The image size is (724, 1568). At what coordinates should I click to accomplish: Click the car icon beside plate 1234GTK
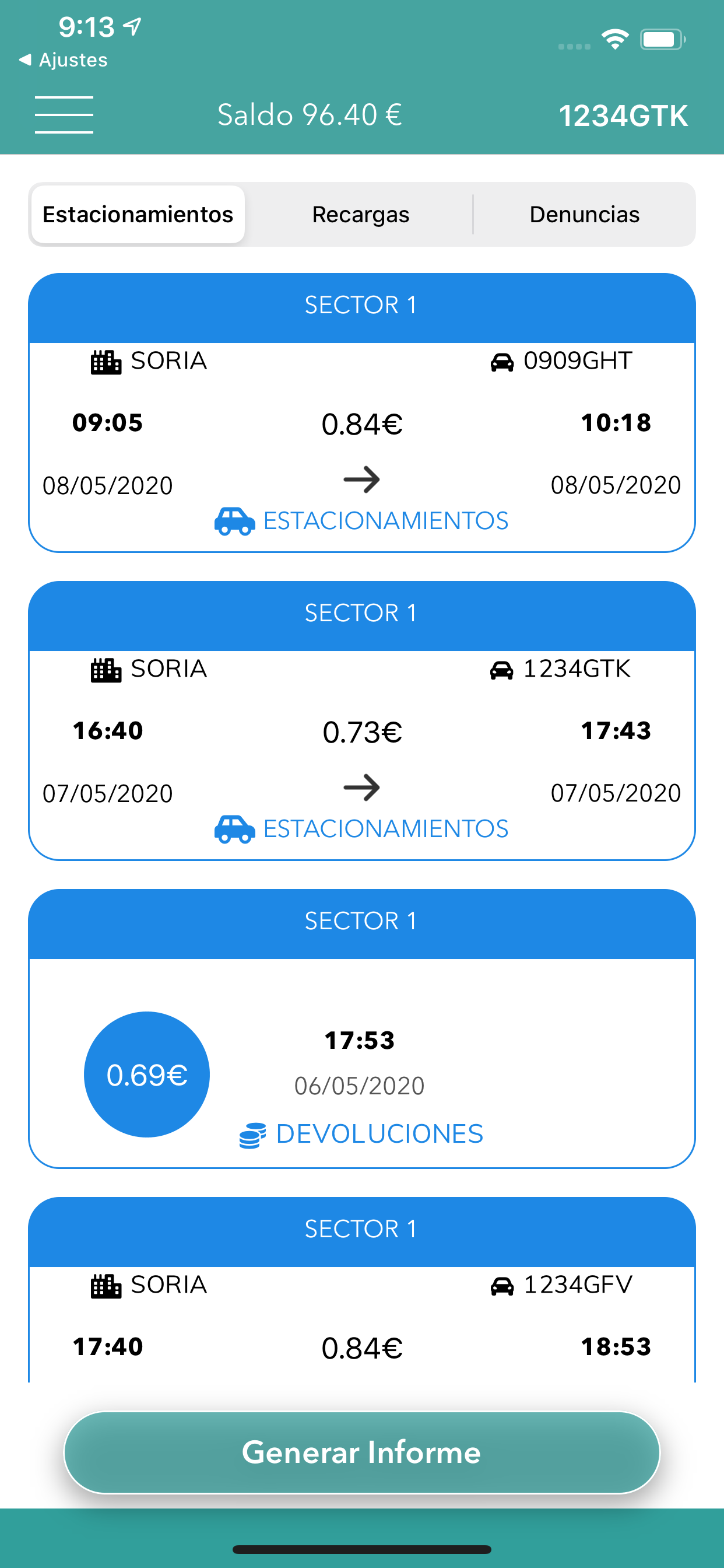tap(501, 669)
